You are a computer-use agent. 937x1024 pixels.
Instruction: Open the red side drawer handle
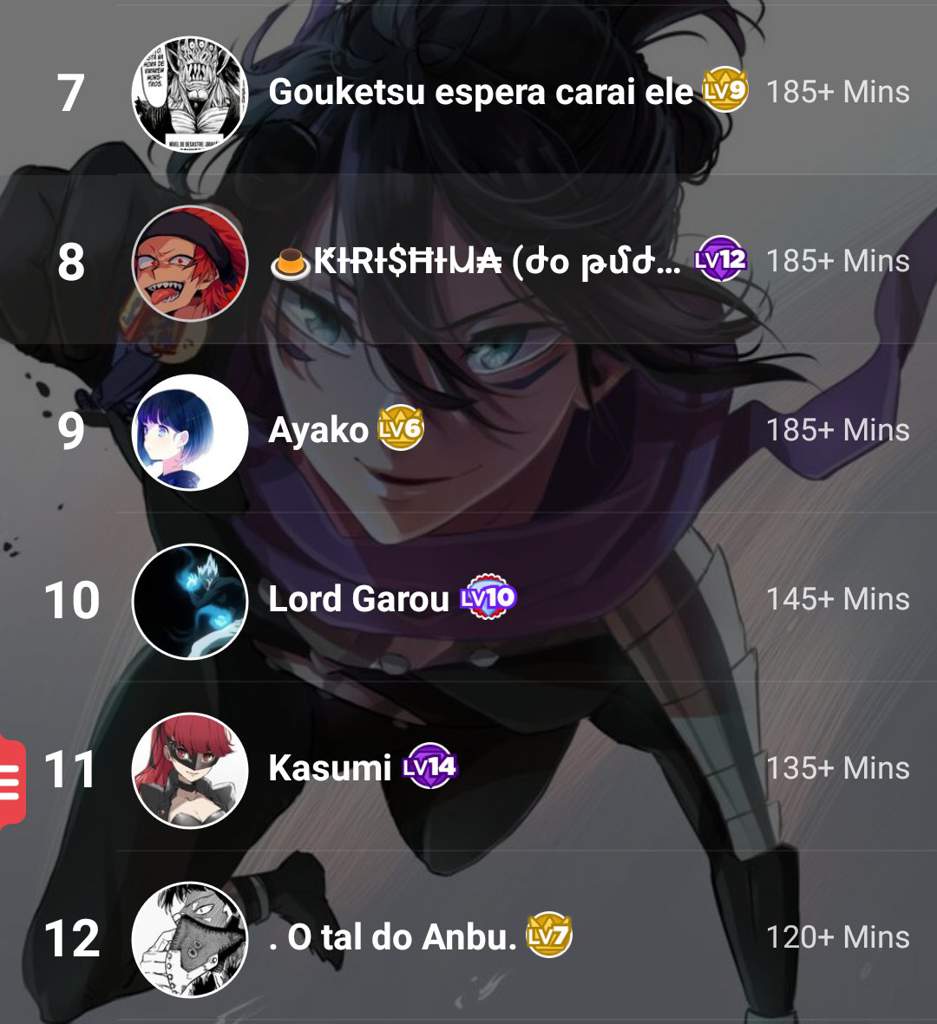[x=11, y=781]
